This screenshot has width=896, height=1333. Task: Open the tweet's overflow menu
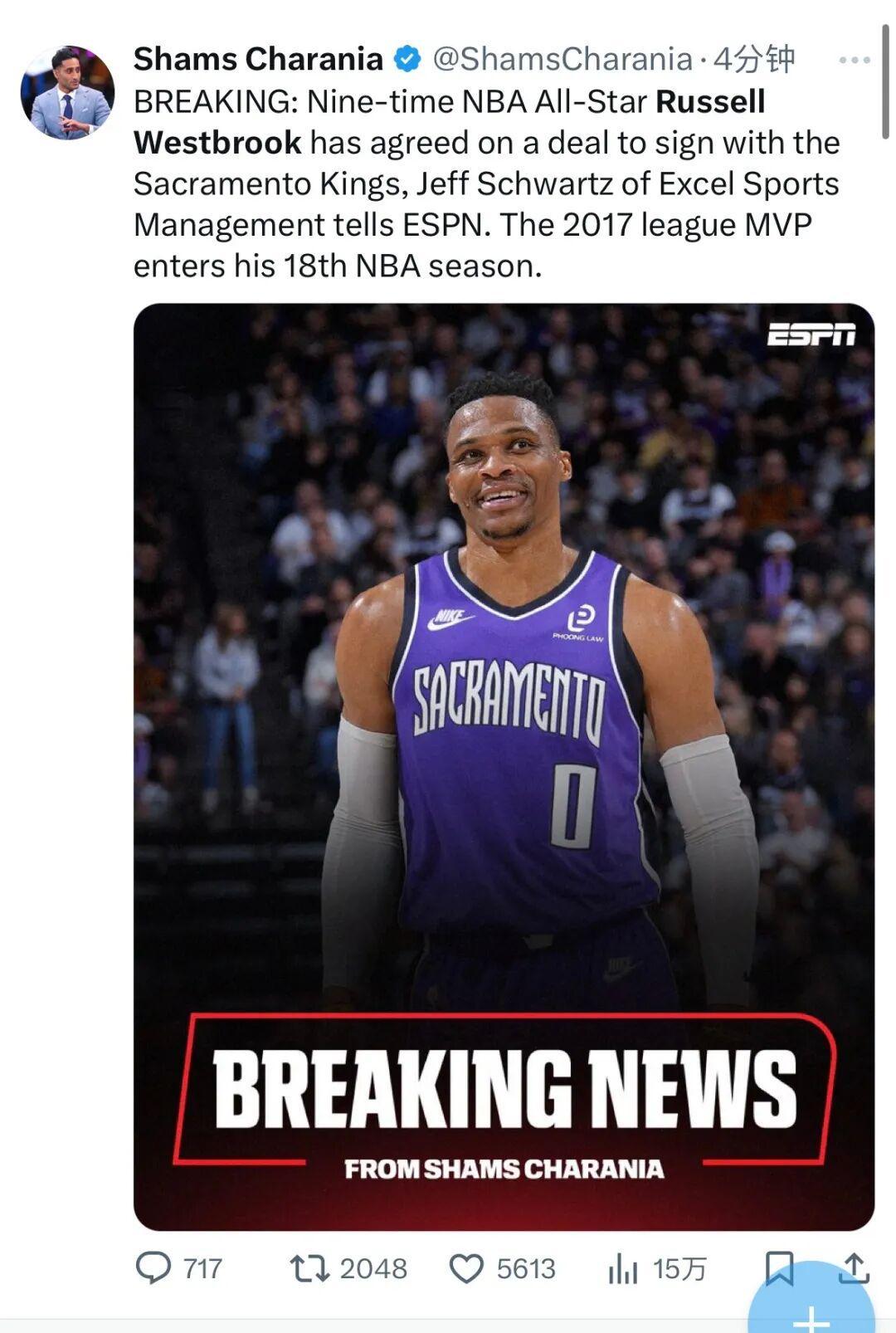pos(854,60)
